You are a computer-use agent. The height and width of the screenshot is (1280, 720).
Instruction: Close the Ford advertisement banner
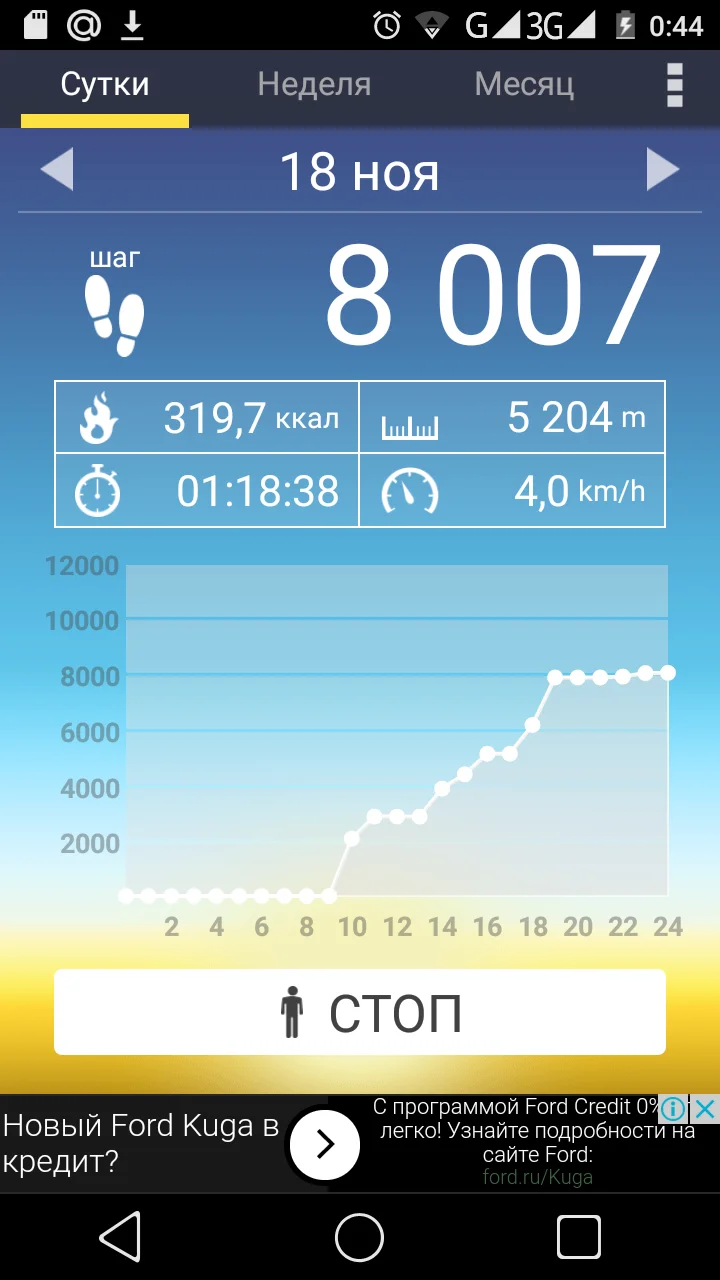coord(705,1108)
